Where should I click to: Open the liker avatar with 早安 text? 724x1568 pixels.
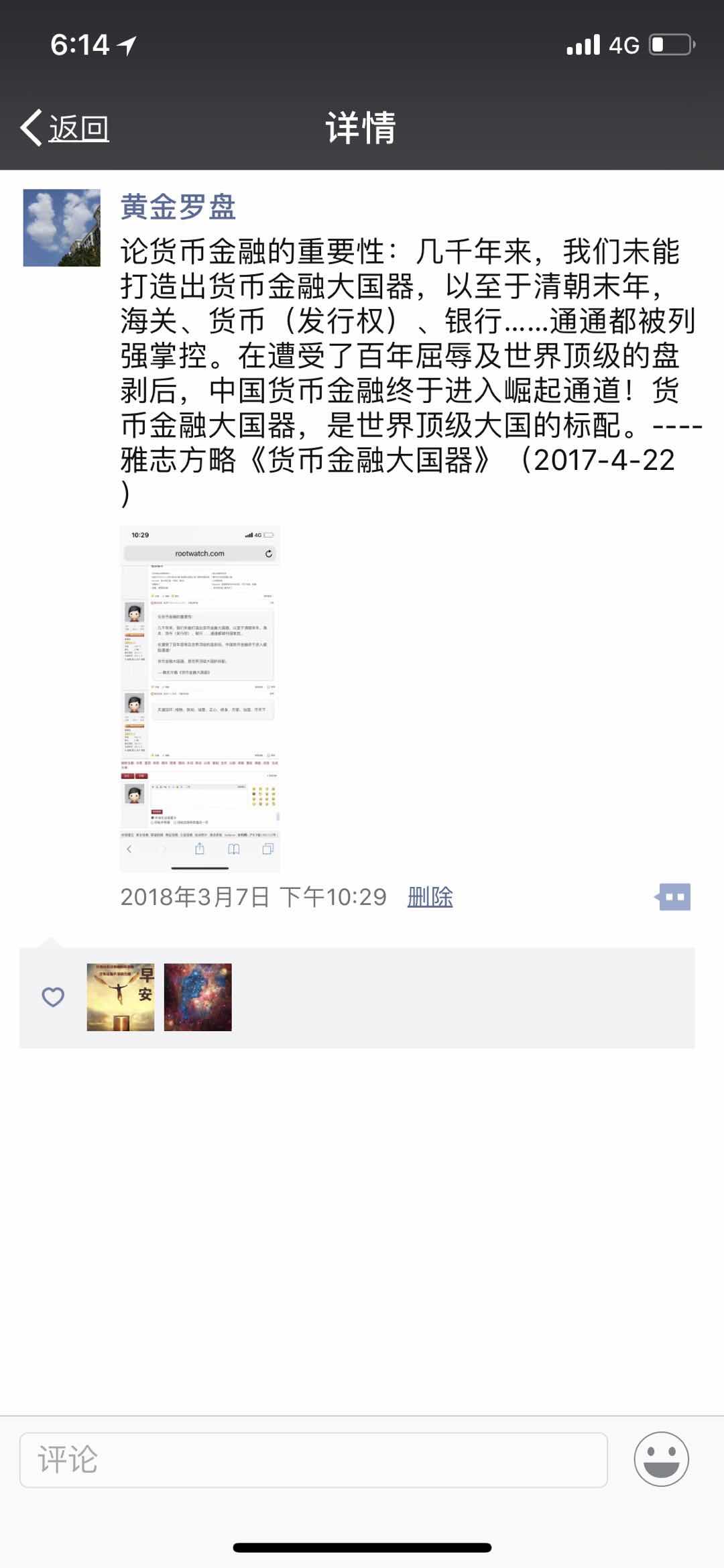121,997
